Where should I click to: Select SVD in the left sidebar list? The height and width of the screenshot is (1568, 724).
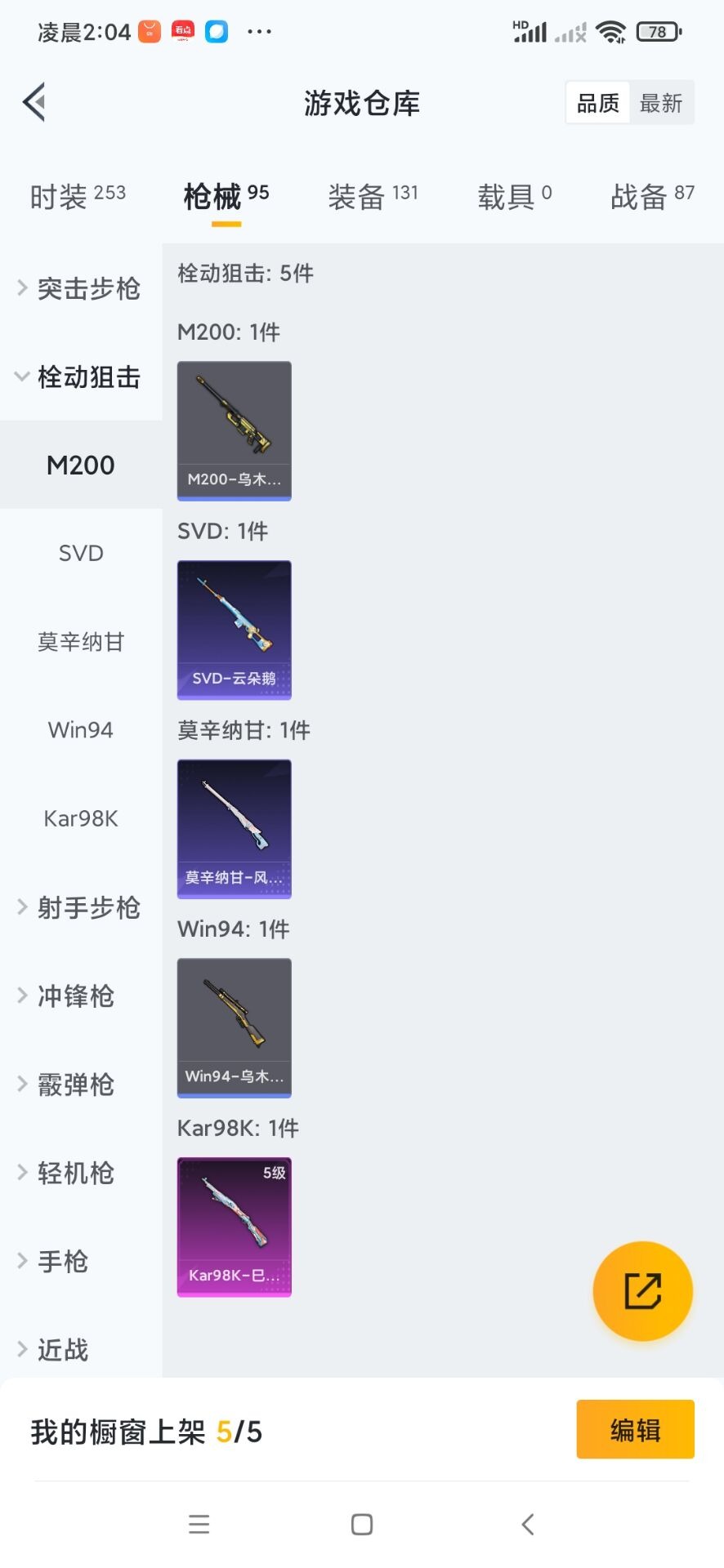(x=81, y=552)
